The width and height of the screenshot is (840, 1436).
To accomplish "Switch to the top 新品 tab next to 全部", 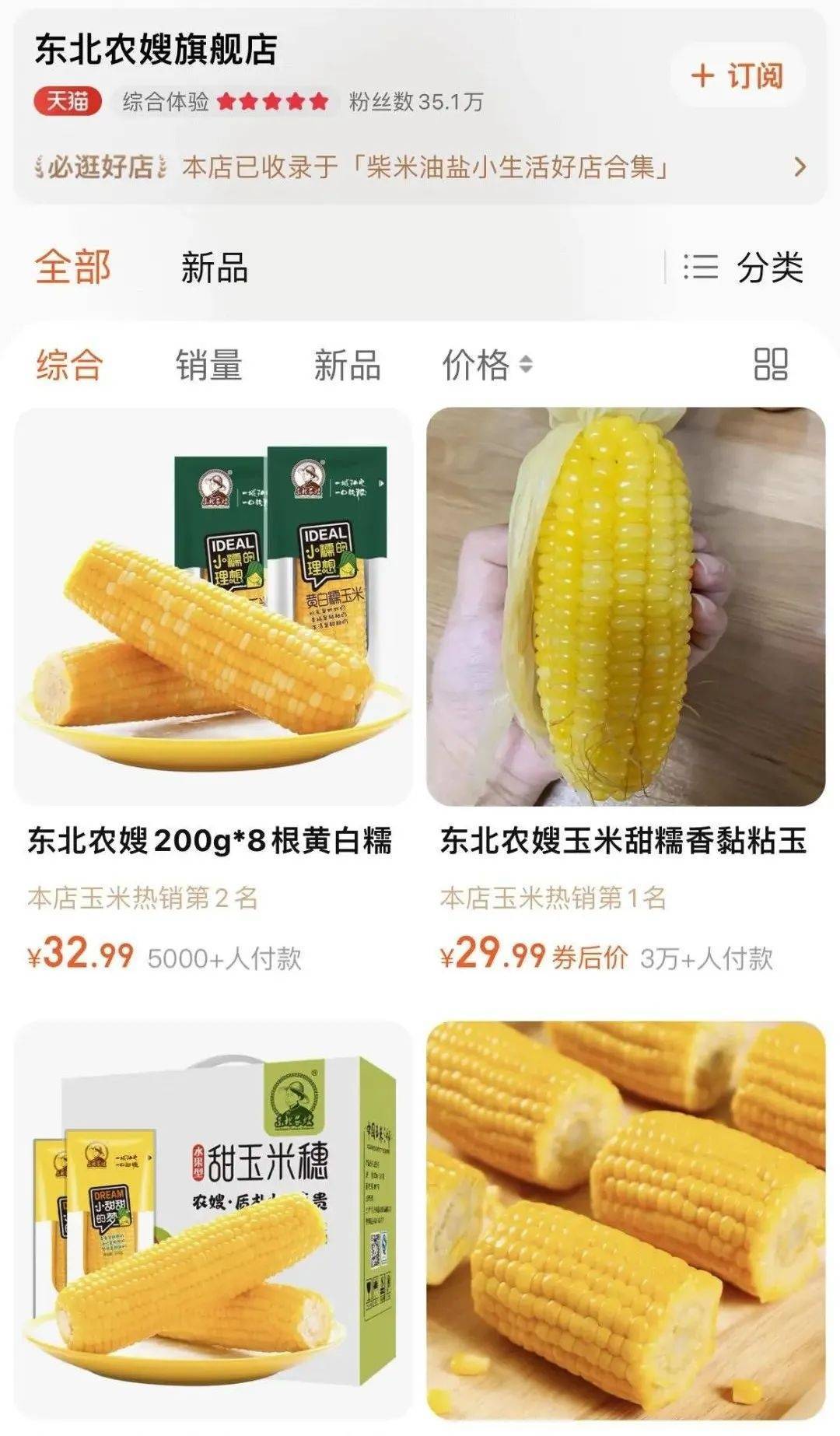I will point(215,268).
